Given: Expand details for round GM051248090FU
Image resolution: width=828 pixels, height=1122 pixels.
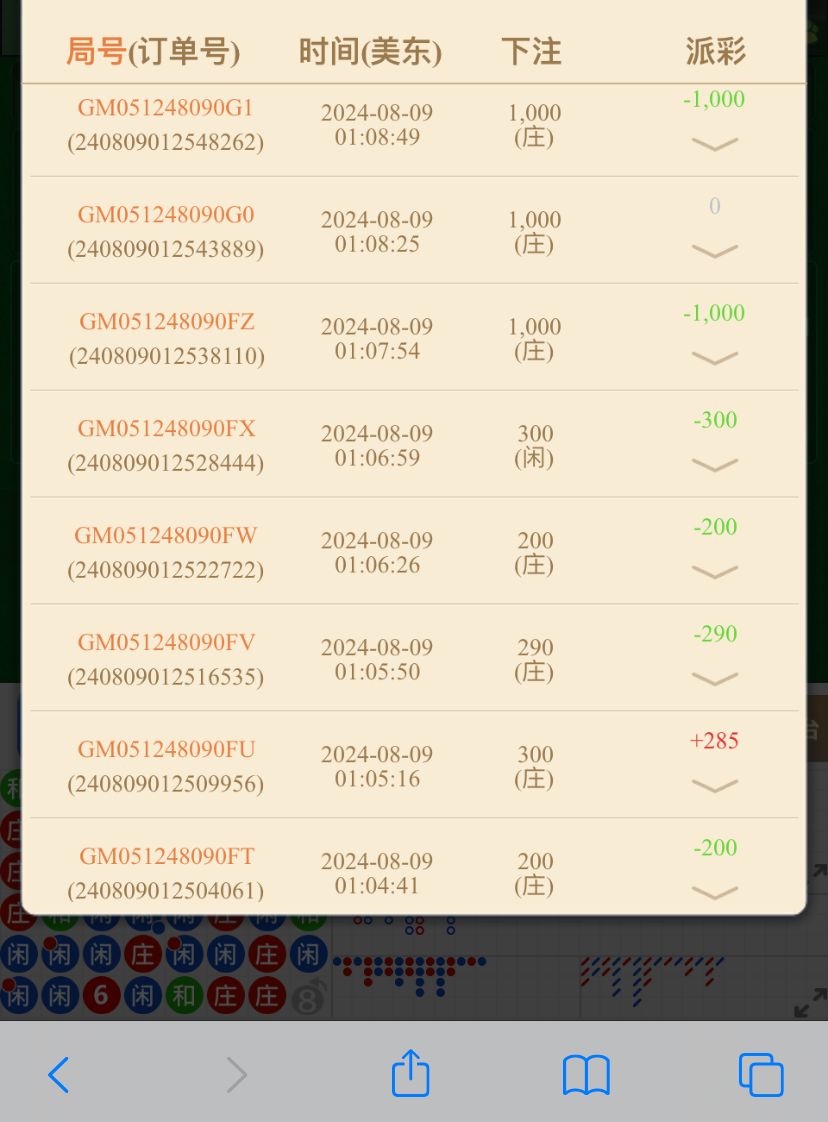Looking at the screenshot, I should [x=715, y=786].
